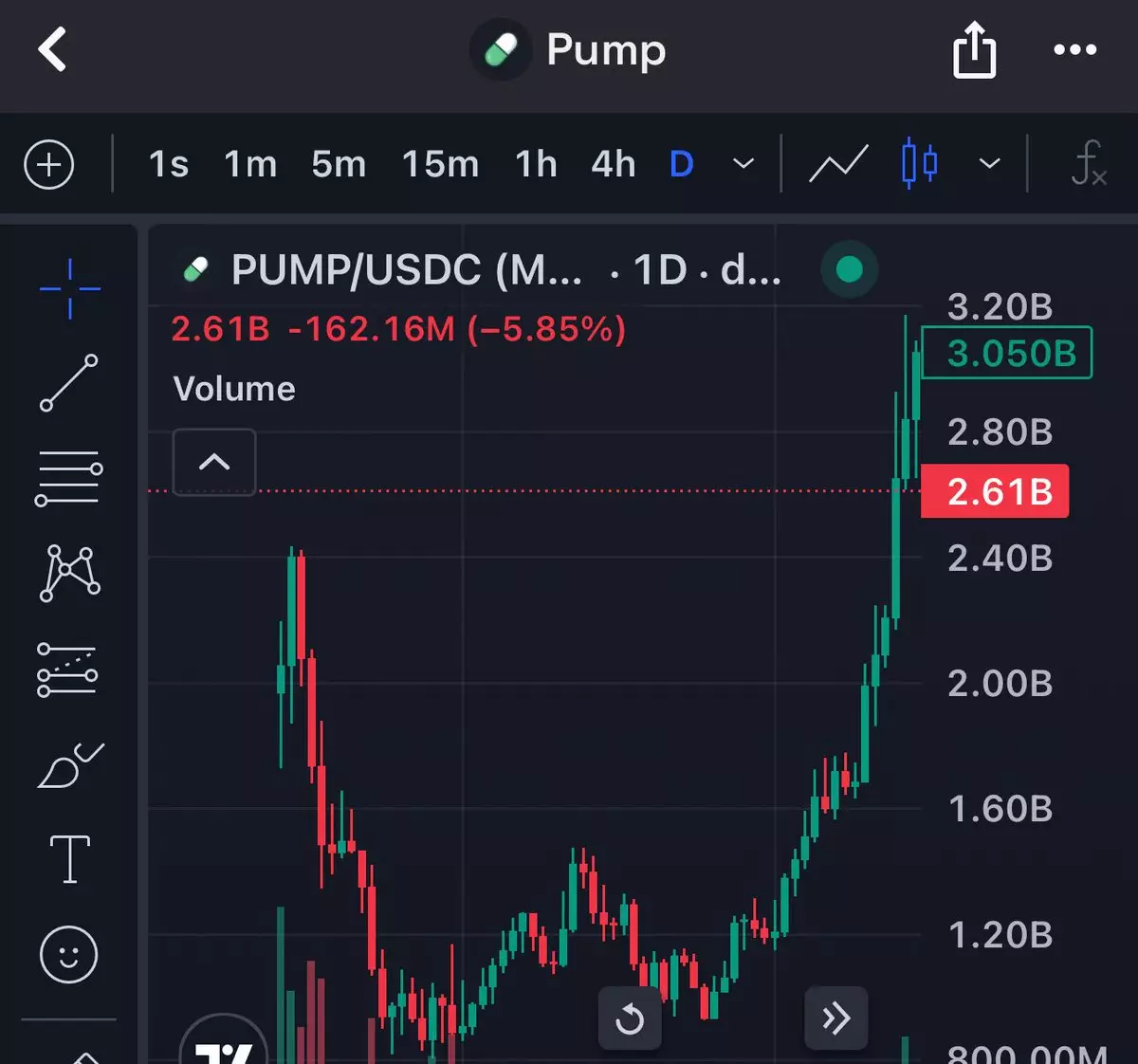The width and height of the screenshot is (1138, 1064).
Task: Go back using the top-left arrow
Action: click(53, 49)
